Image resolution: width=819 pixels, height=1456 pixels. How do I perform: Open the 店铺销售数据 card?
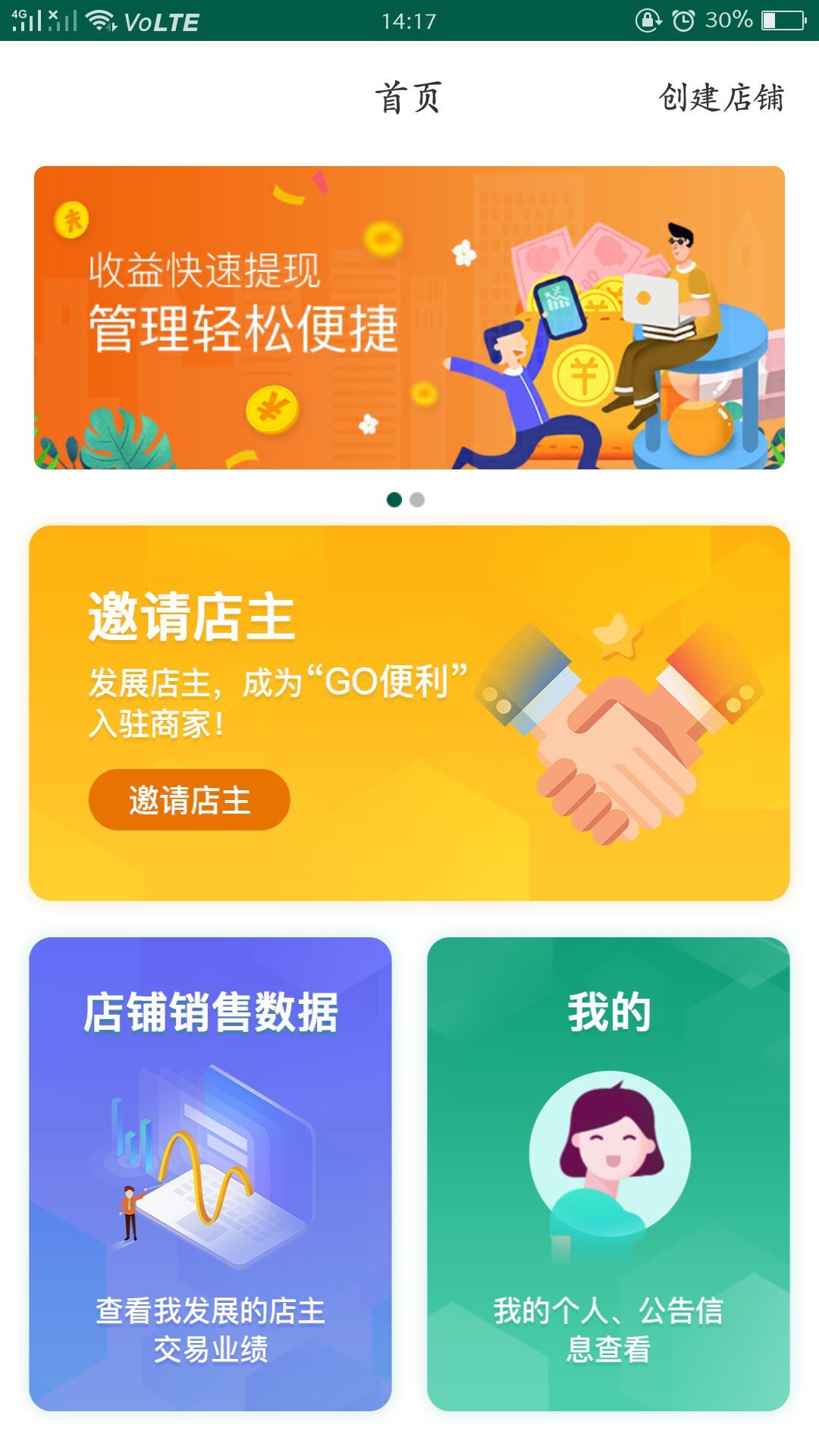click(210, 1174)
